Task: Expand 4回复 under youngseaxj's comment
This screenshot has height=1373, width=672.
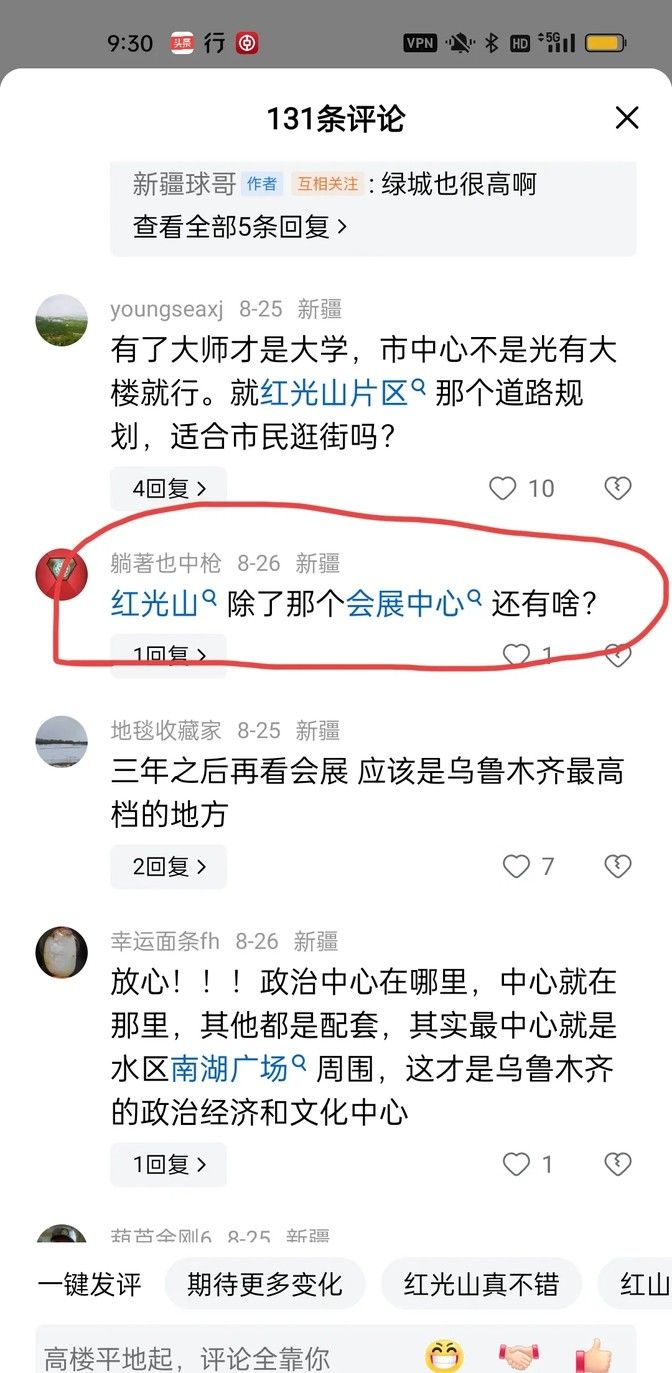Action: [x=169, y=488]
